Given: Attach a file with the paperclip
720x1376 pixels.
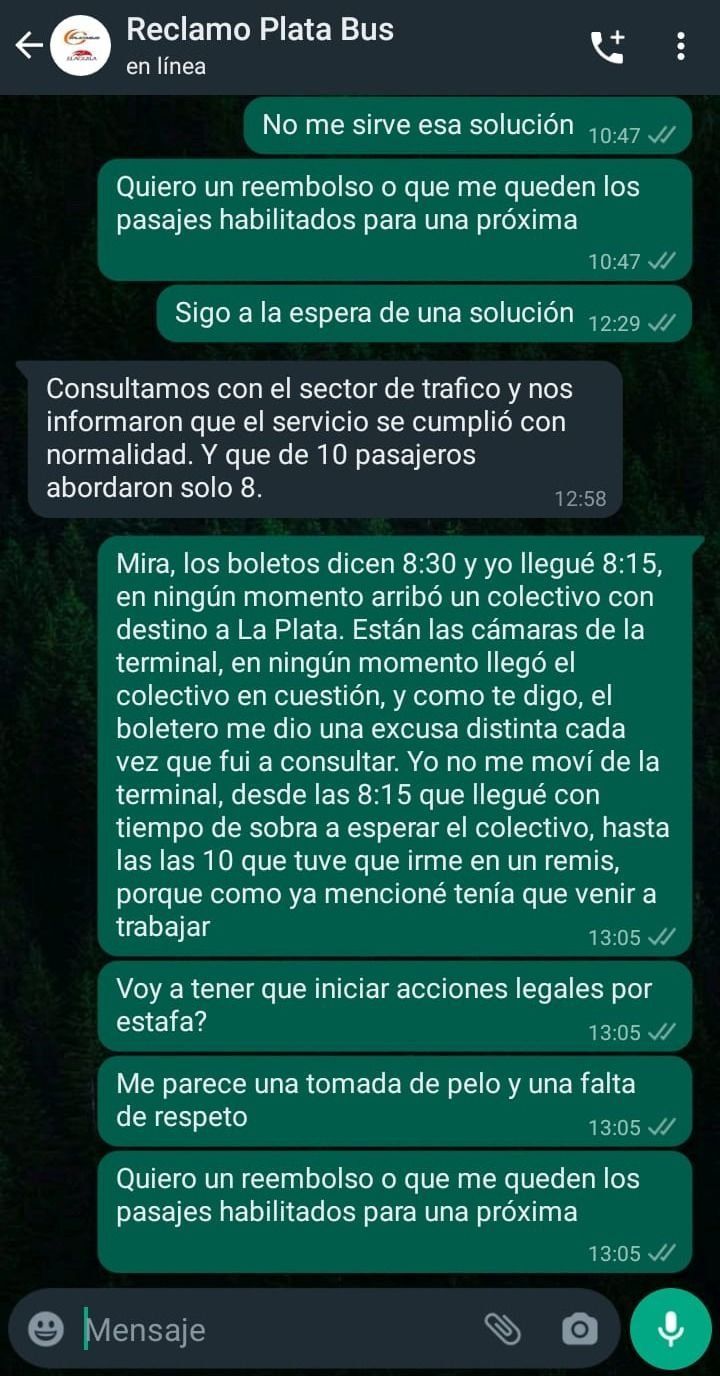Looking at the screenshot, I should [503, 1329].
